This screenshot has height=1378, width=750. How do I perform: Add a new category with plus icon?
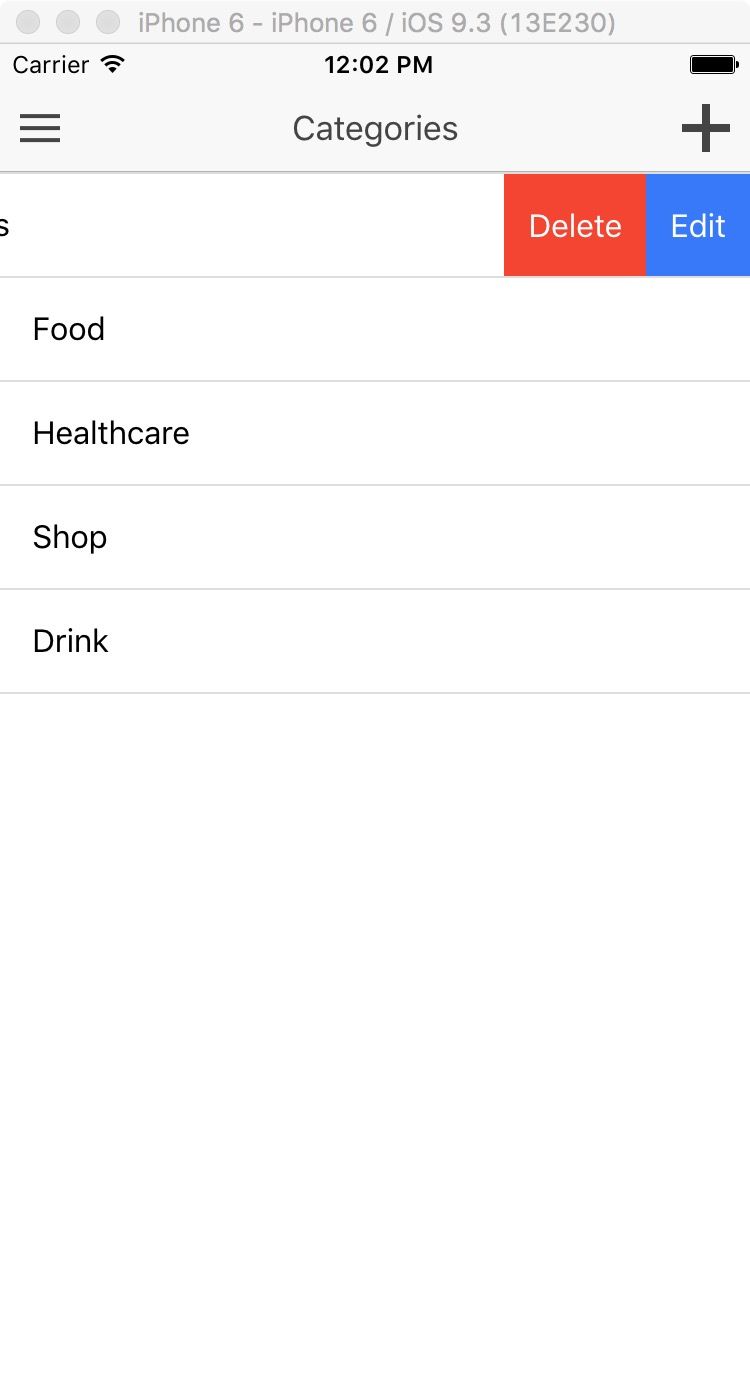coord(705,128)
